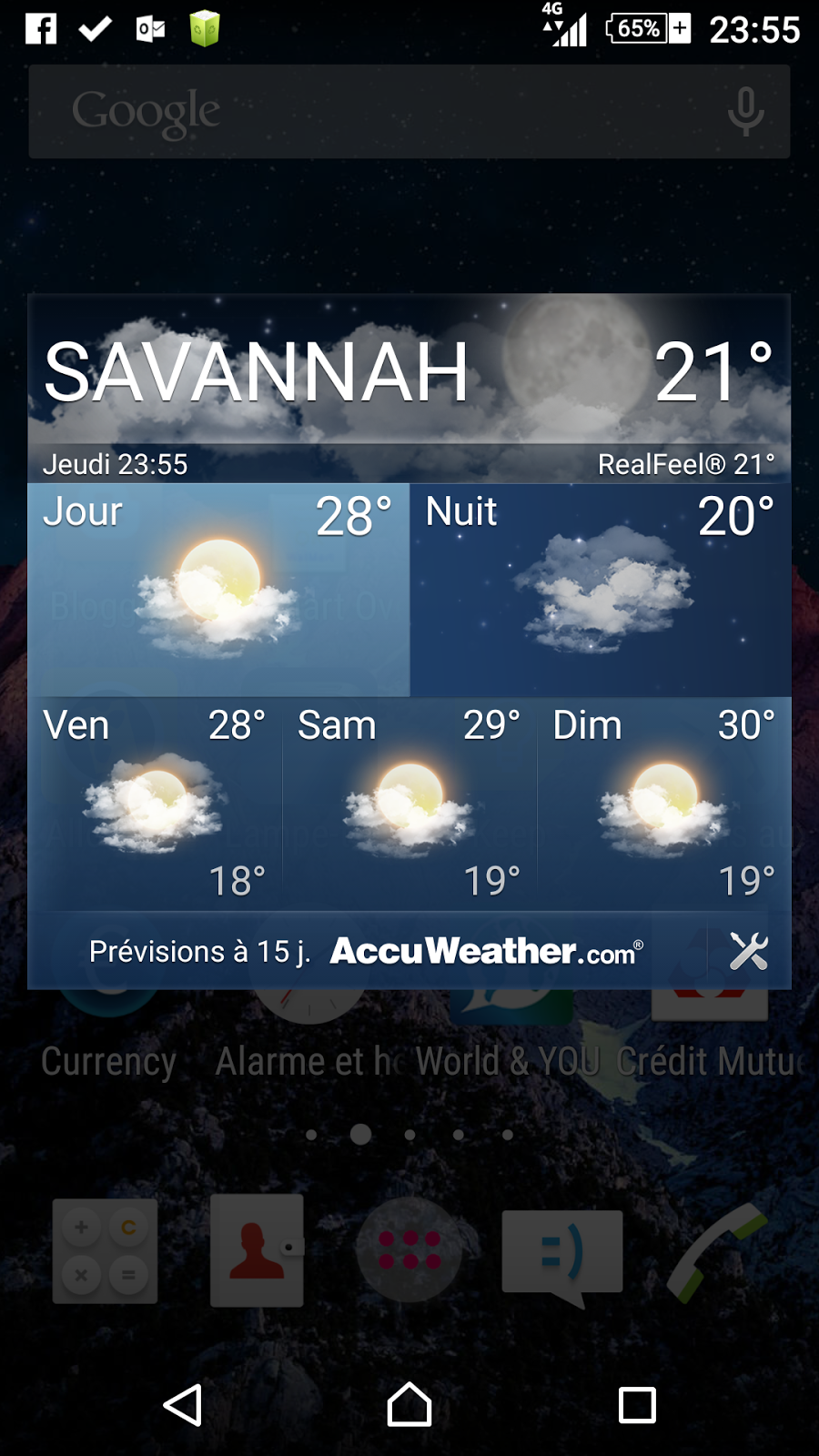Open the Prévisions à 15 j. forecast
819x1456 pixels.
(200, 952)
